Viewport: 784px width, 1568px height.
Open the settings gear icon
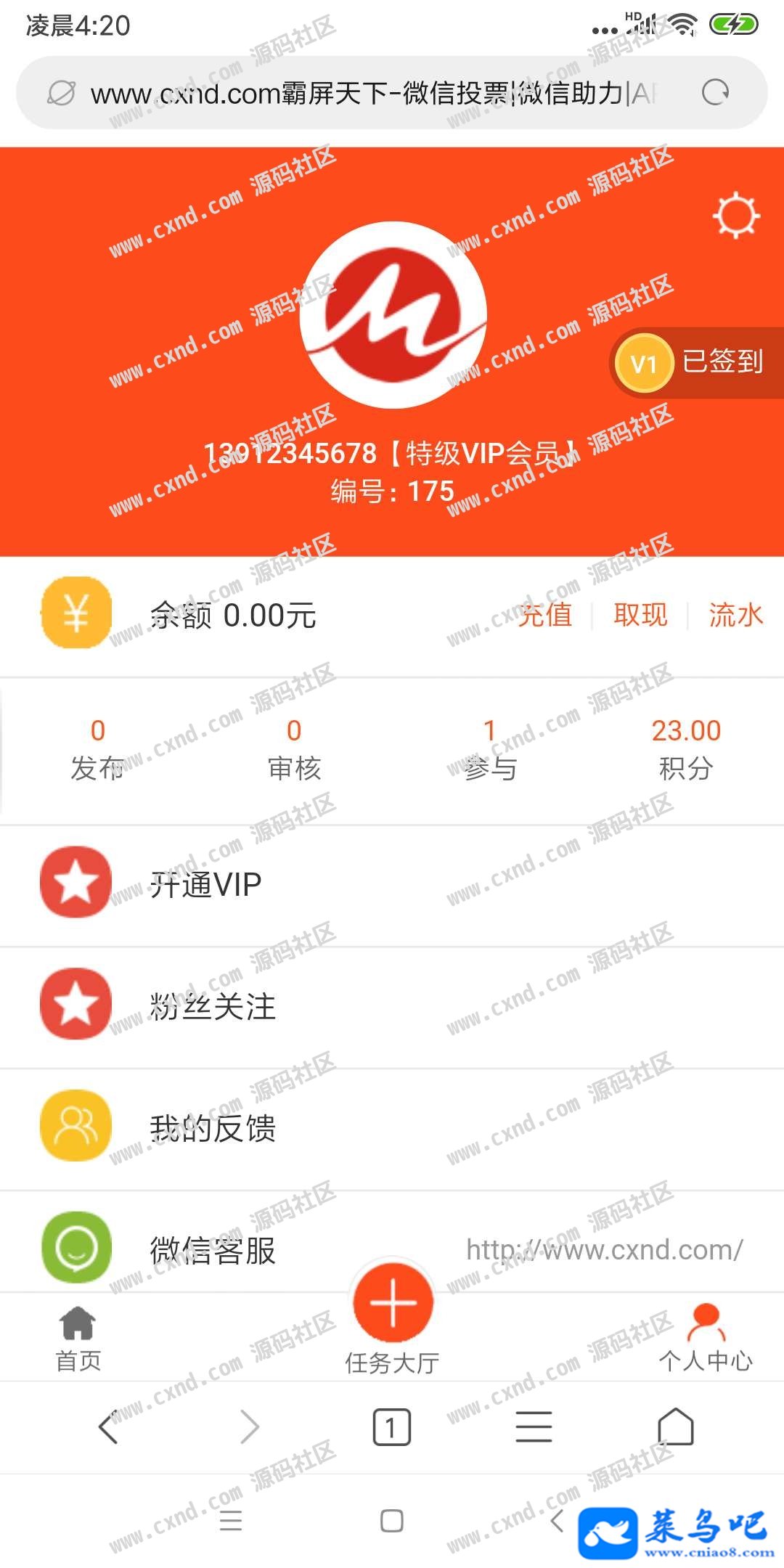[736, 216]
